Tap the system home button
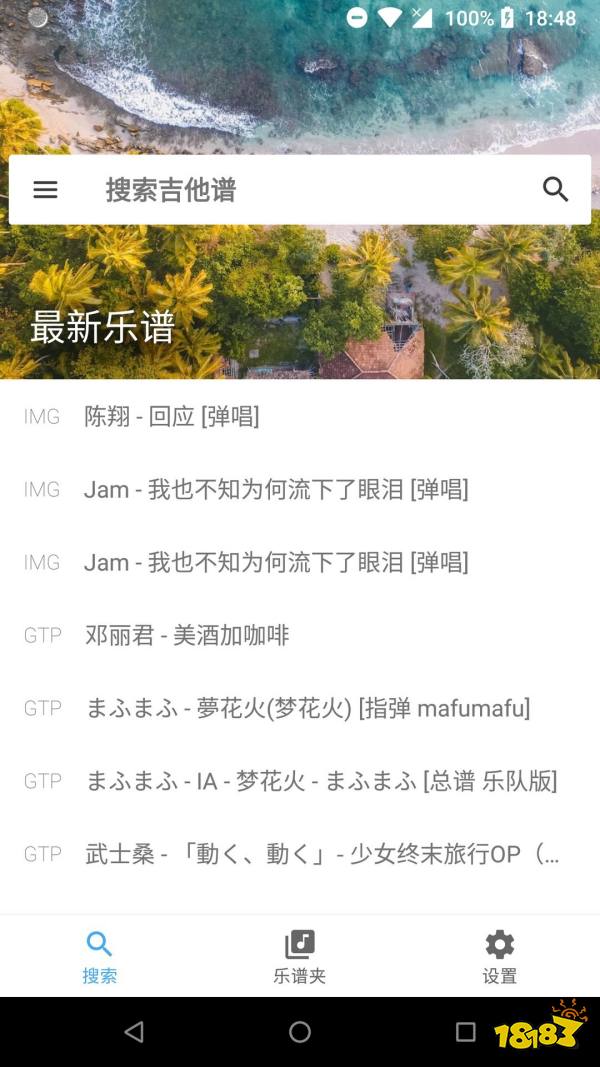The height and width of the screenshot is (1067, 600). click(x=300, y=1032)
